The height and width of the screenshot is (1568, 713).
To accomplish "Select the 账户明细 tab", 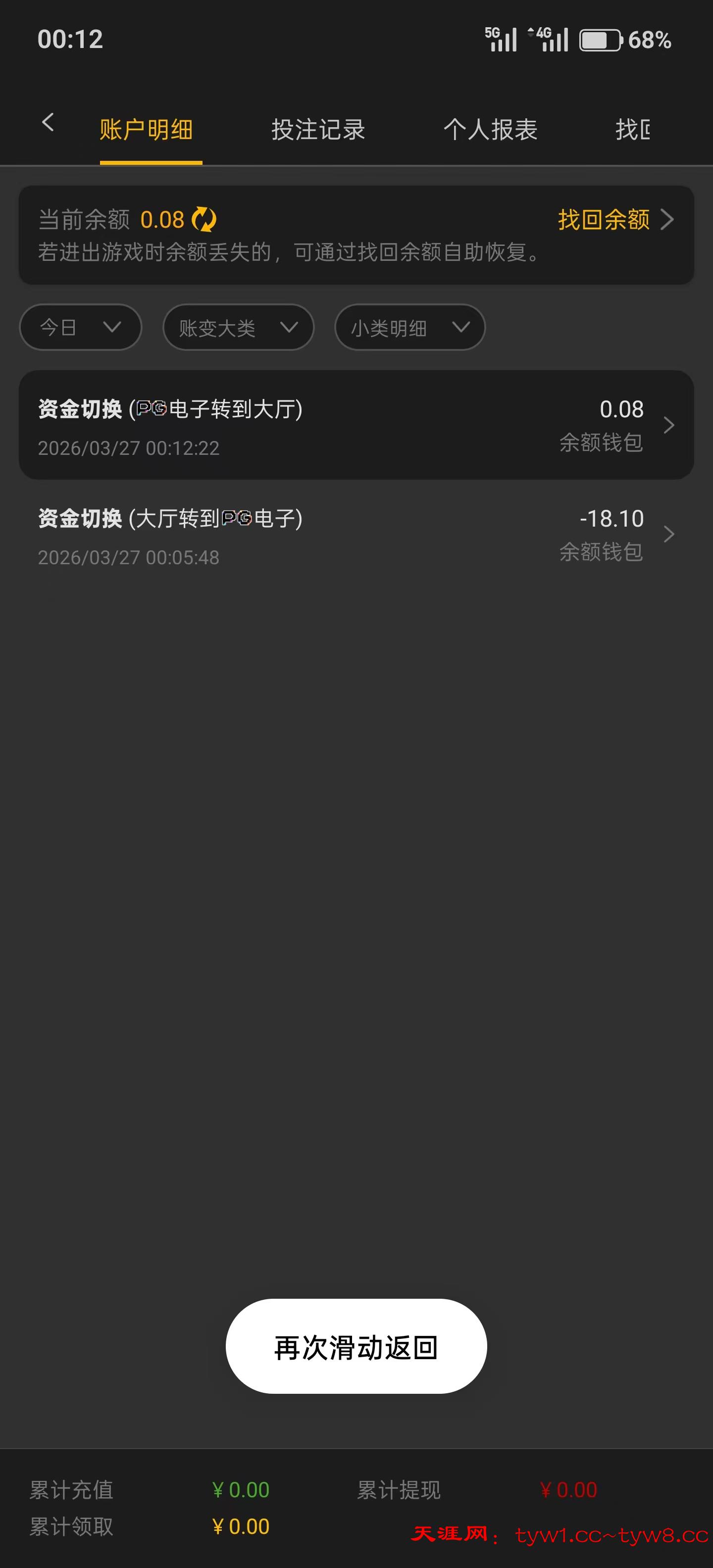I will [x=146, y=130].
